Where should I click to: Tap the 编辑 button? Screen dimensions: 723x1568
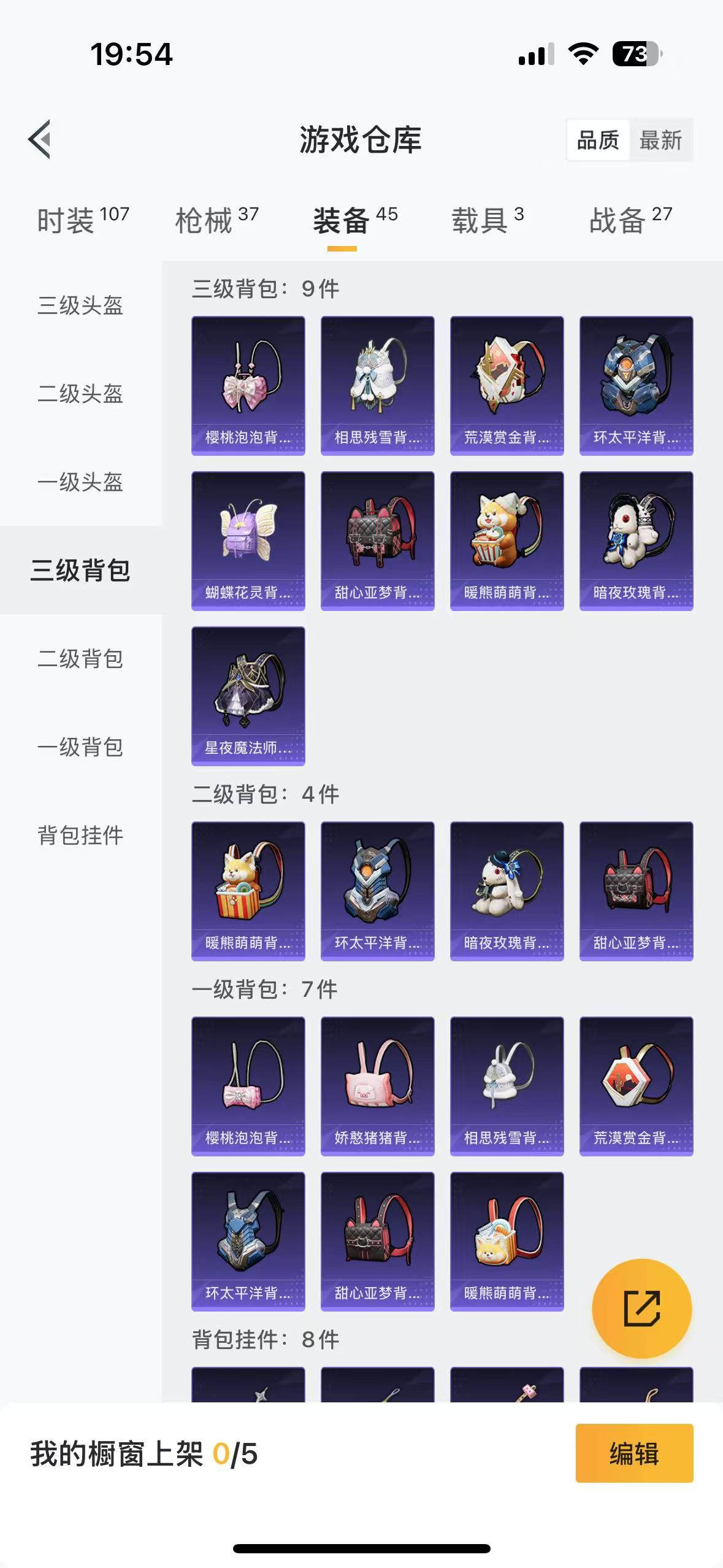(x=634, y=1453)
